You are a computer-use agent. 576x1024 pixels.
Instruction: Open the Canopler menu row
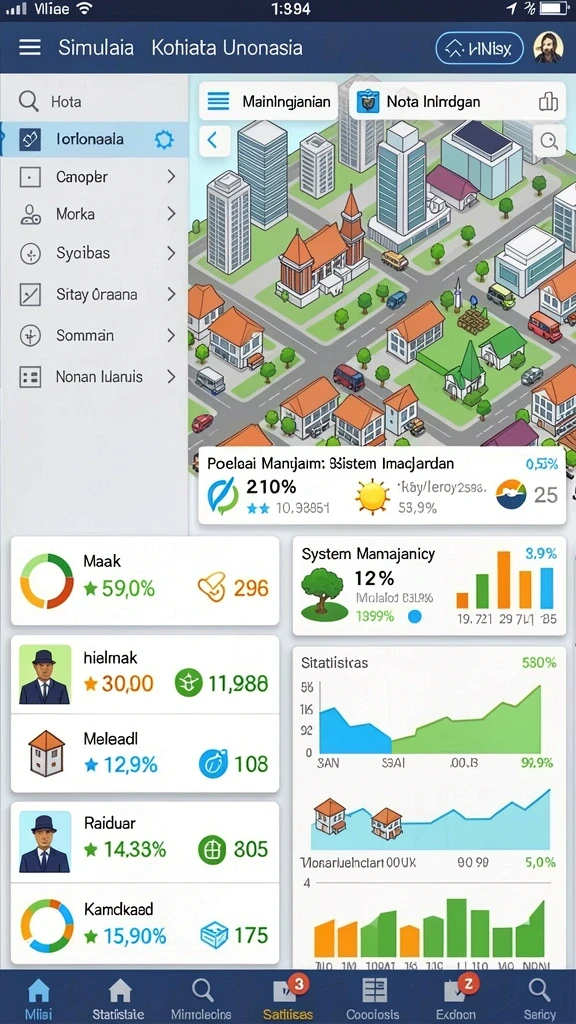(94, 176)
